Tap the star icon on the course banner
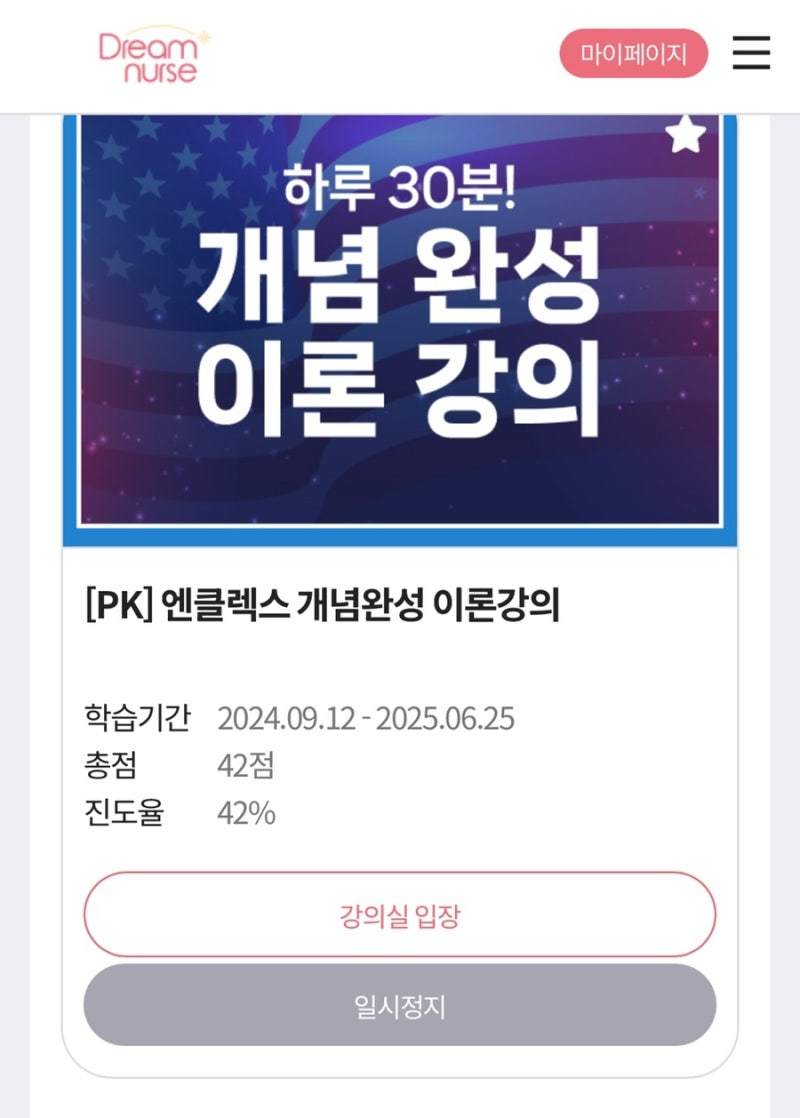The width and height of the screenshot is (800, 1118). tap(686, 135)
